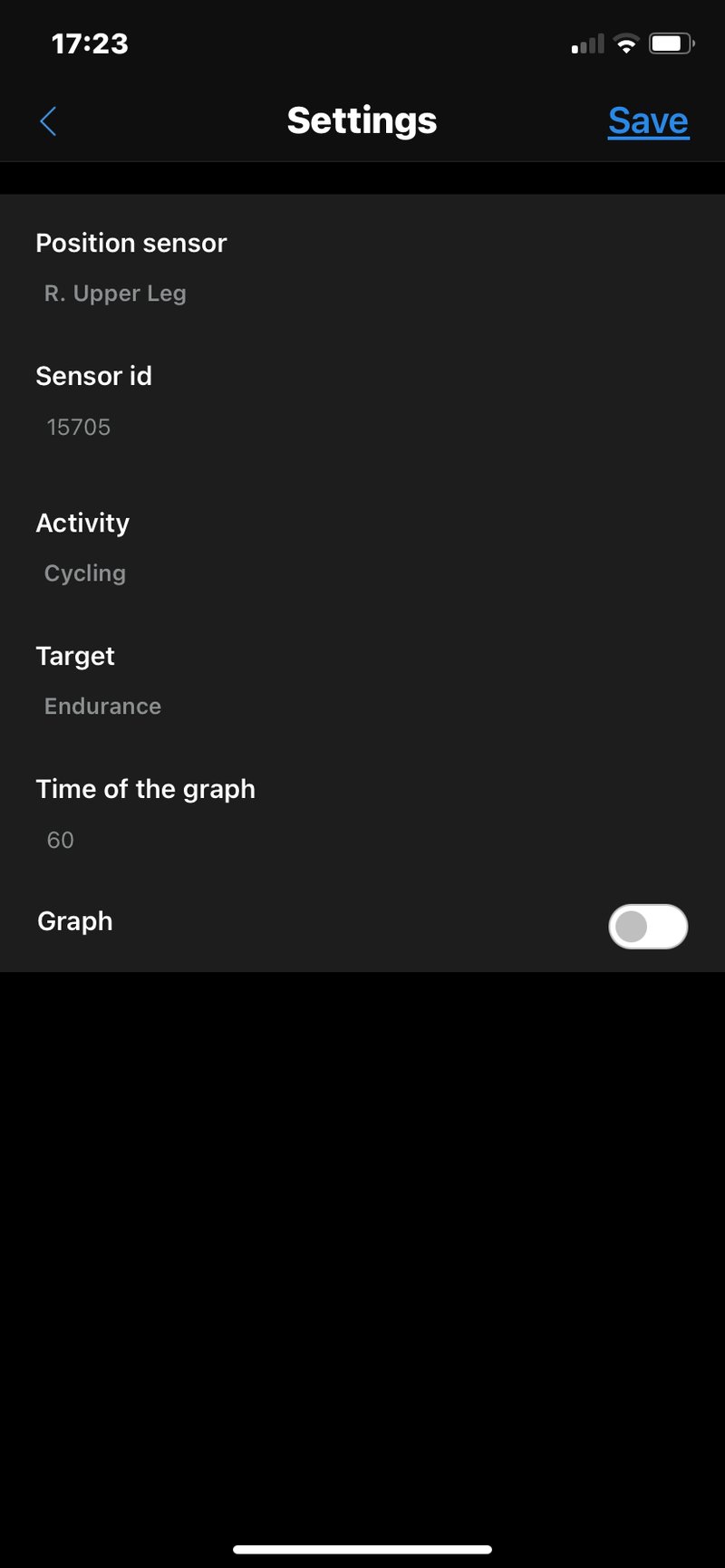Tap the Sensor id field showing 15705
Screen dimensions: 725x1568
79,427
